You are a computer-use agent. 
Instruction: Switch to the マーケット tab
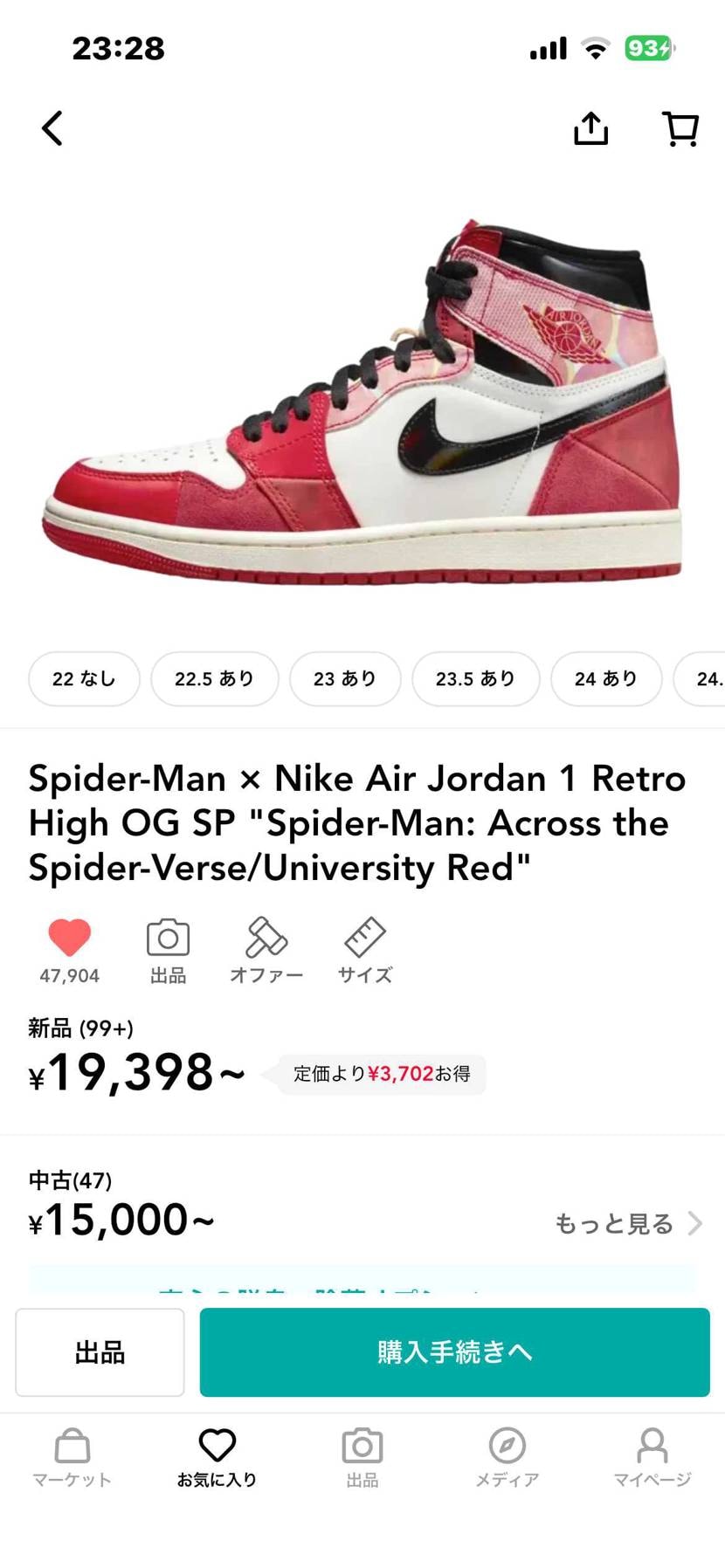click(72, 1456)
